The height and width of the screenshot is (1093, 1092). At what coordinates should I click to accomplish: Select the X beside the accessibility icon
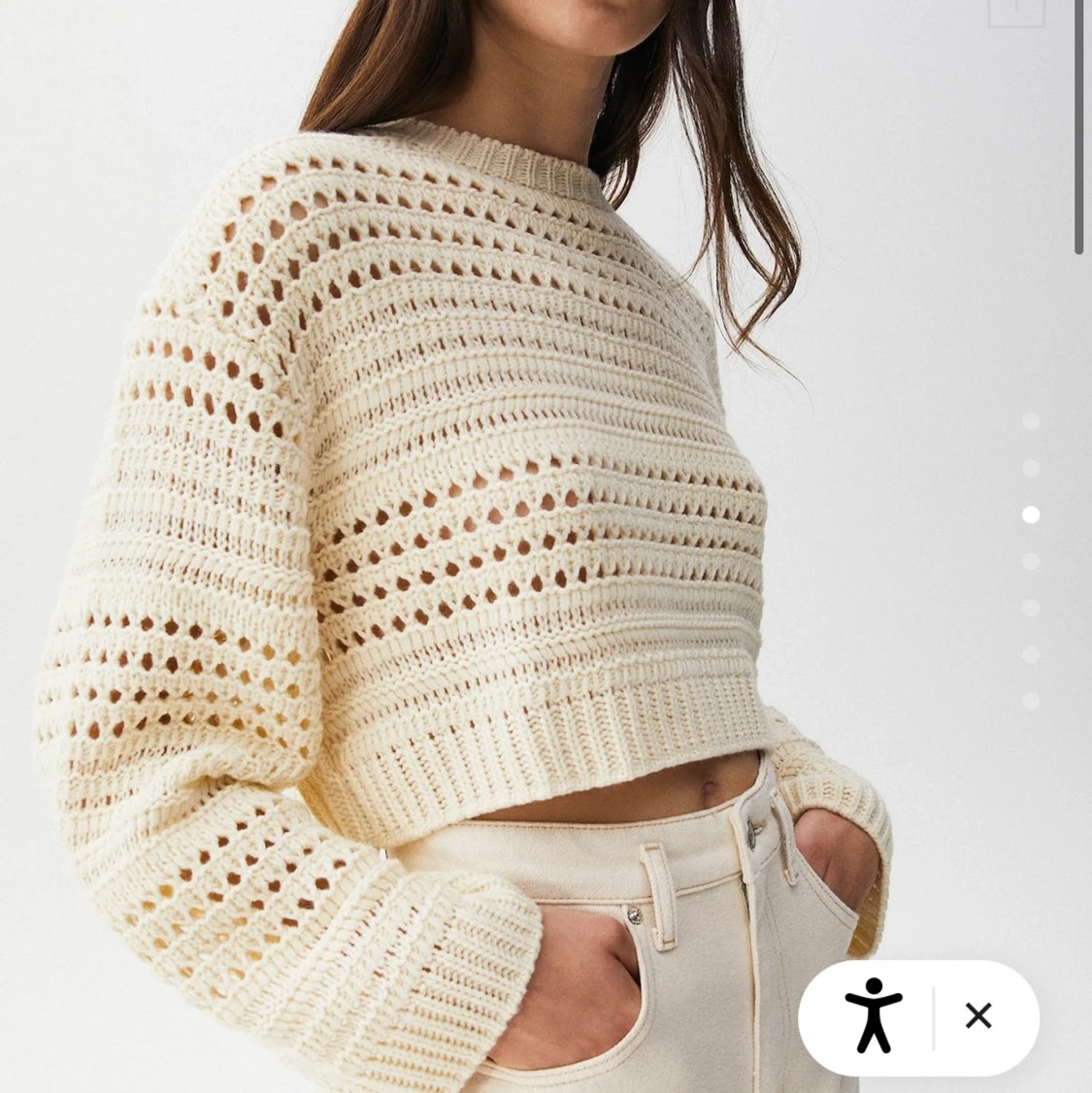(979, 1016)
